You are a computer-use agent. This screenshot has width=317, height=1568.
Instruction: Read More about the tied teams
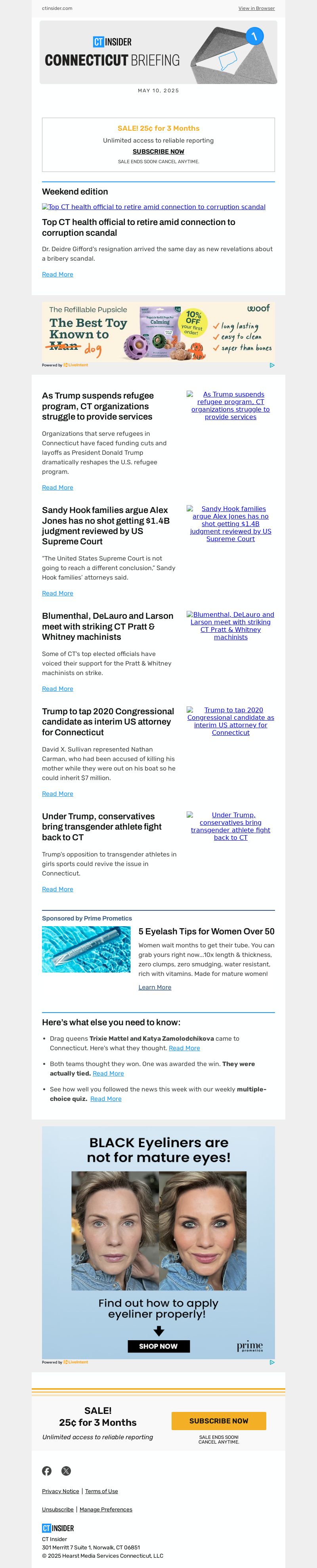[108, 1074]
